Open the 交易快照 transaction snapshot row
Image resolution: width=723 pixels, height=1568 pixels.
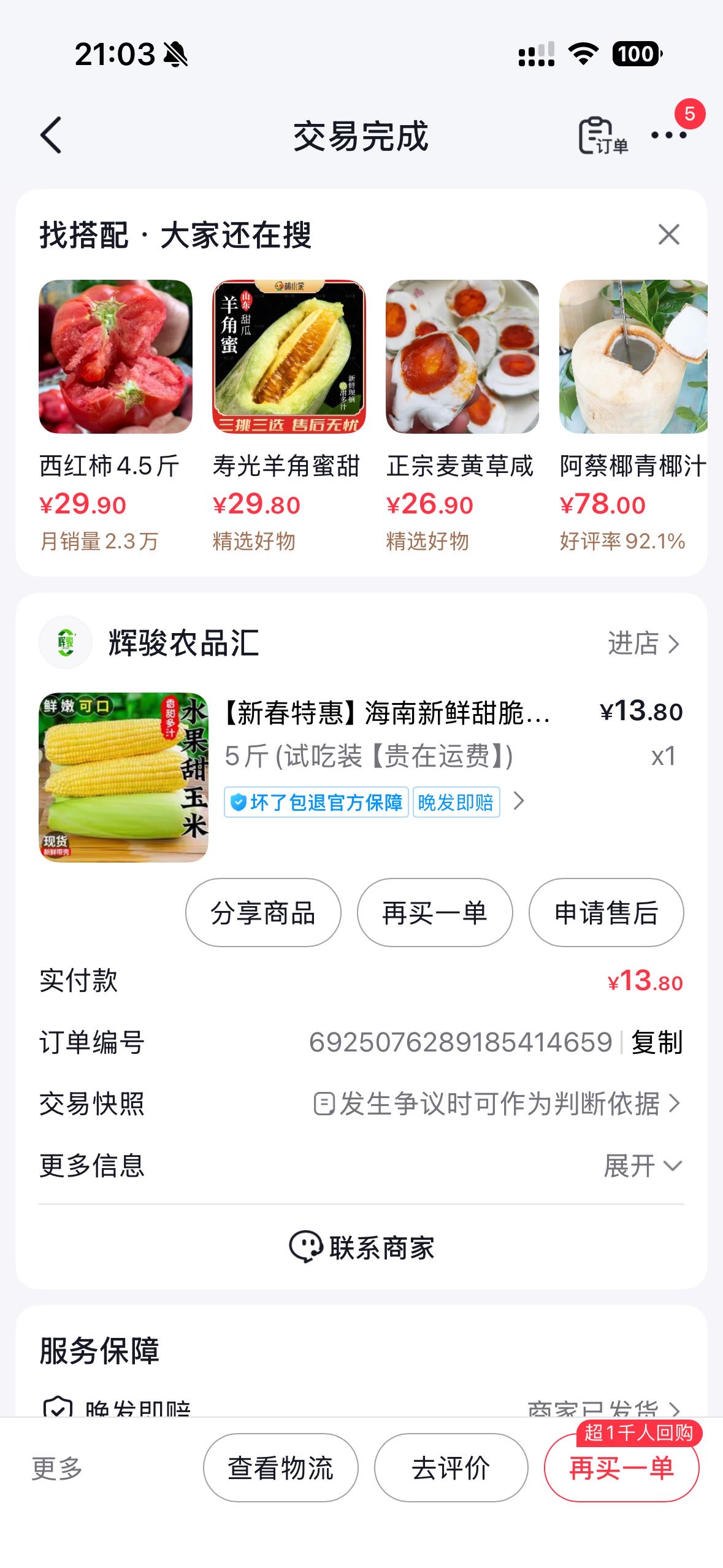361,1104
